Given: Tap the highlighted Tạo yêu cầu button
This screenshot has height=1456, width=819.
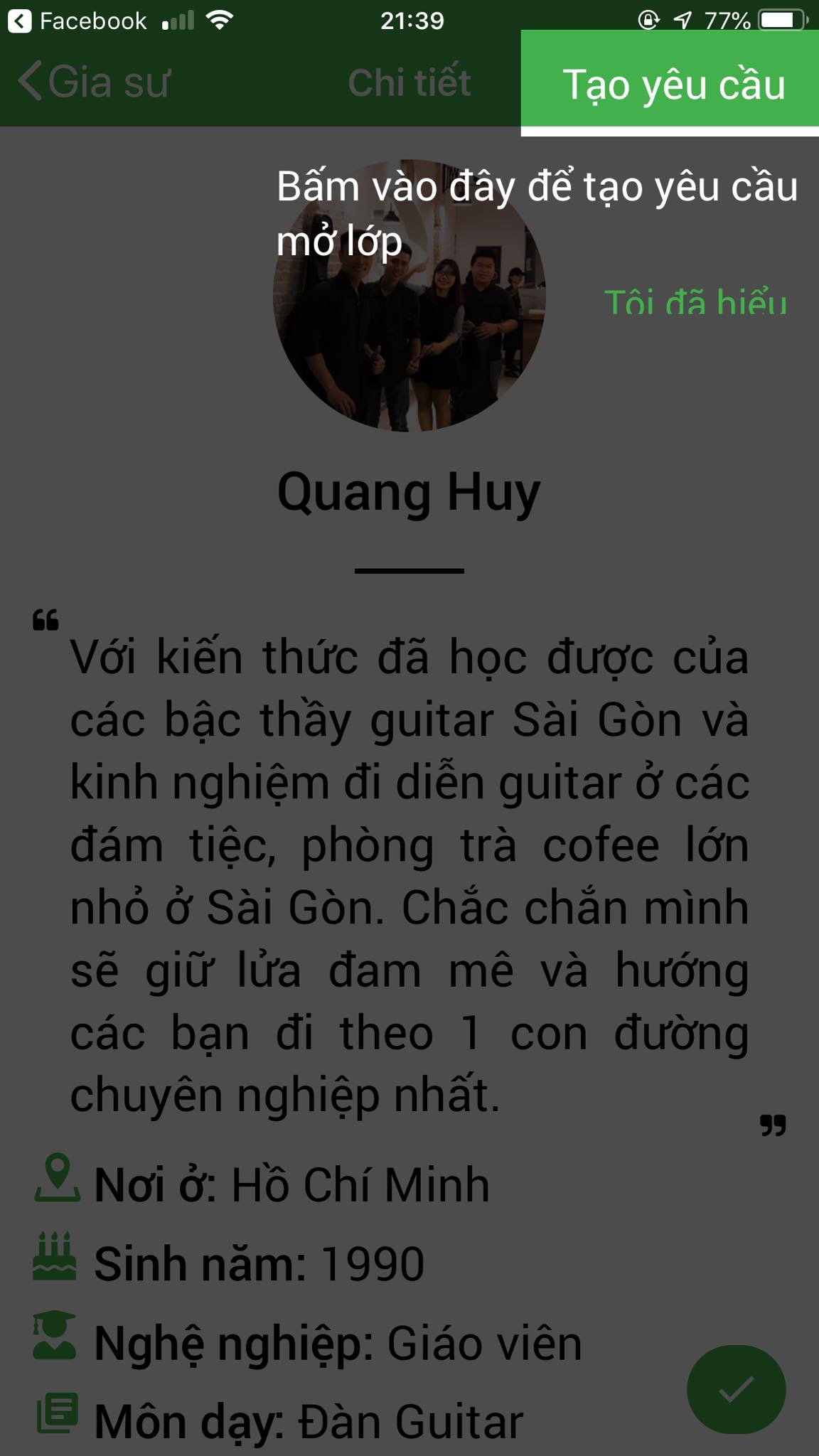Looking at the screenshot, I should (x=672, y=83).
